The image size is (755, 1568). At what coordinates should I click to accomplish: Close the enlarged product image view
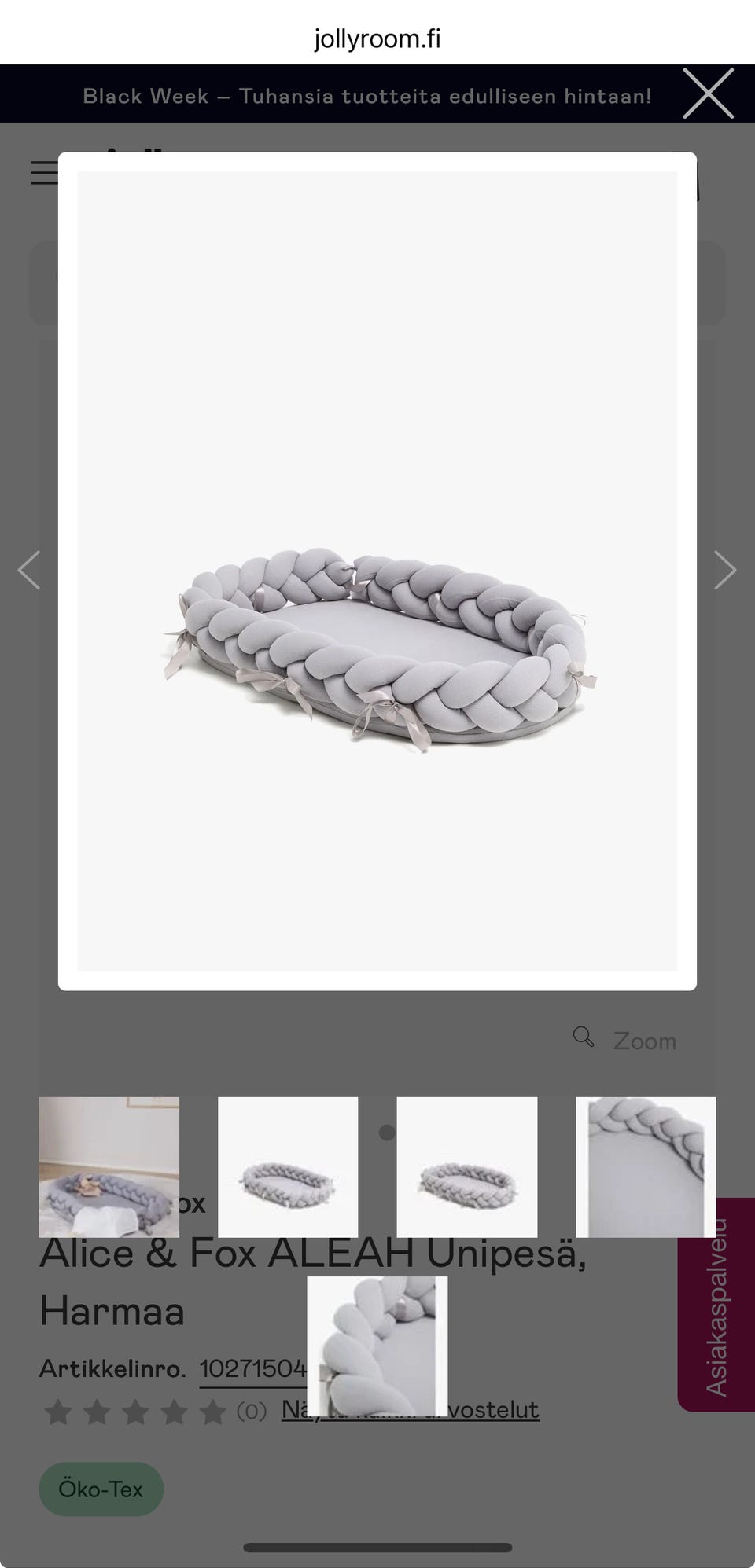click(708, 94)
